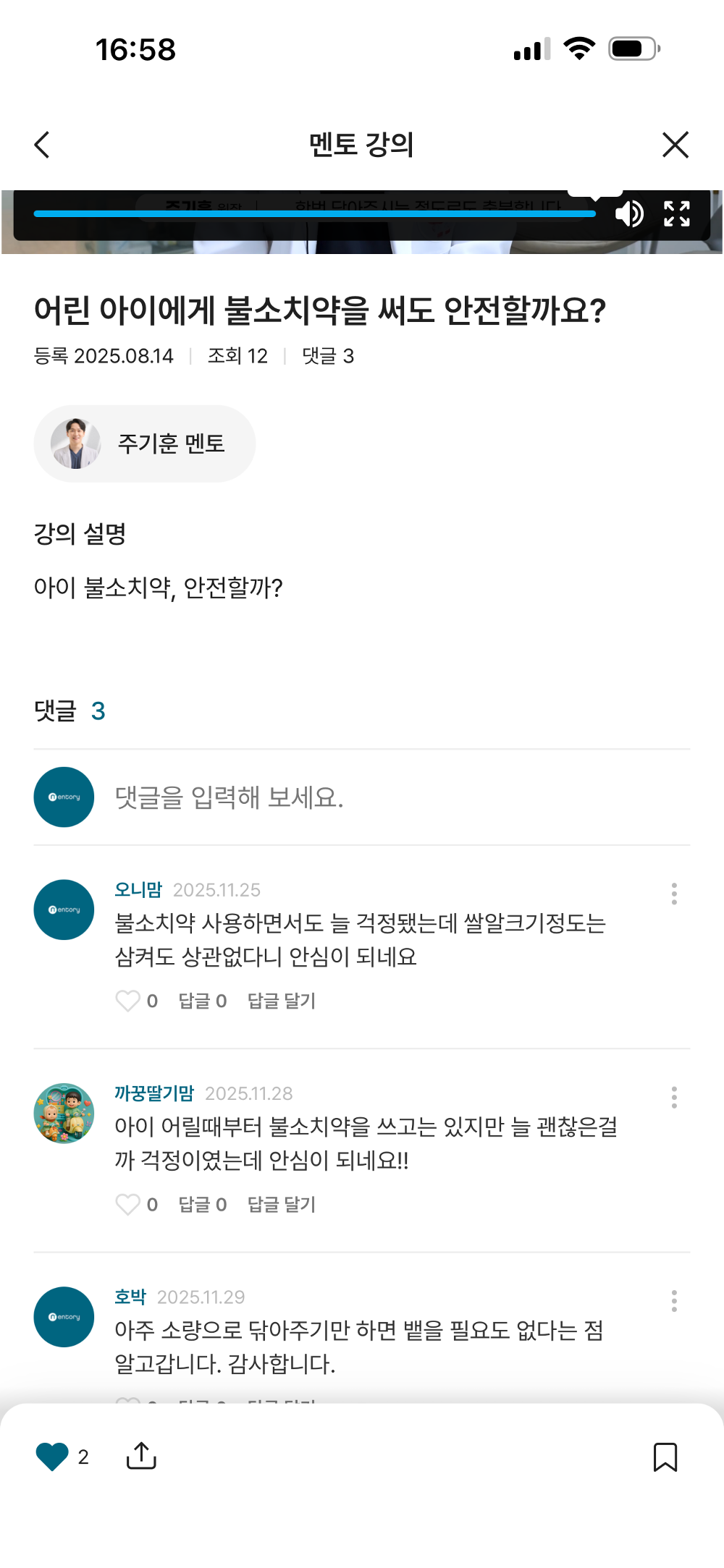
Task: Unlike the lecture using the filled heart
Action: [50, 1457]
